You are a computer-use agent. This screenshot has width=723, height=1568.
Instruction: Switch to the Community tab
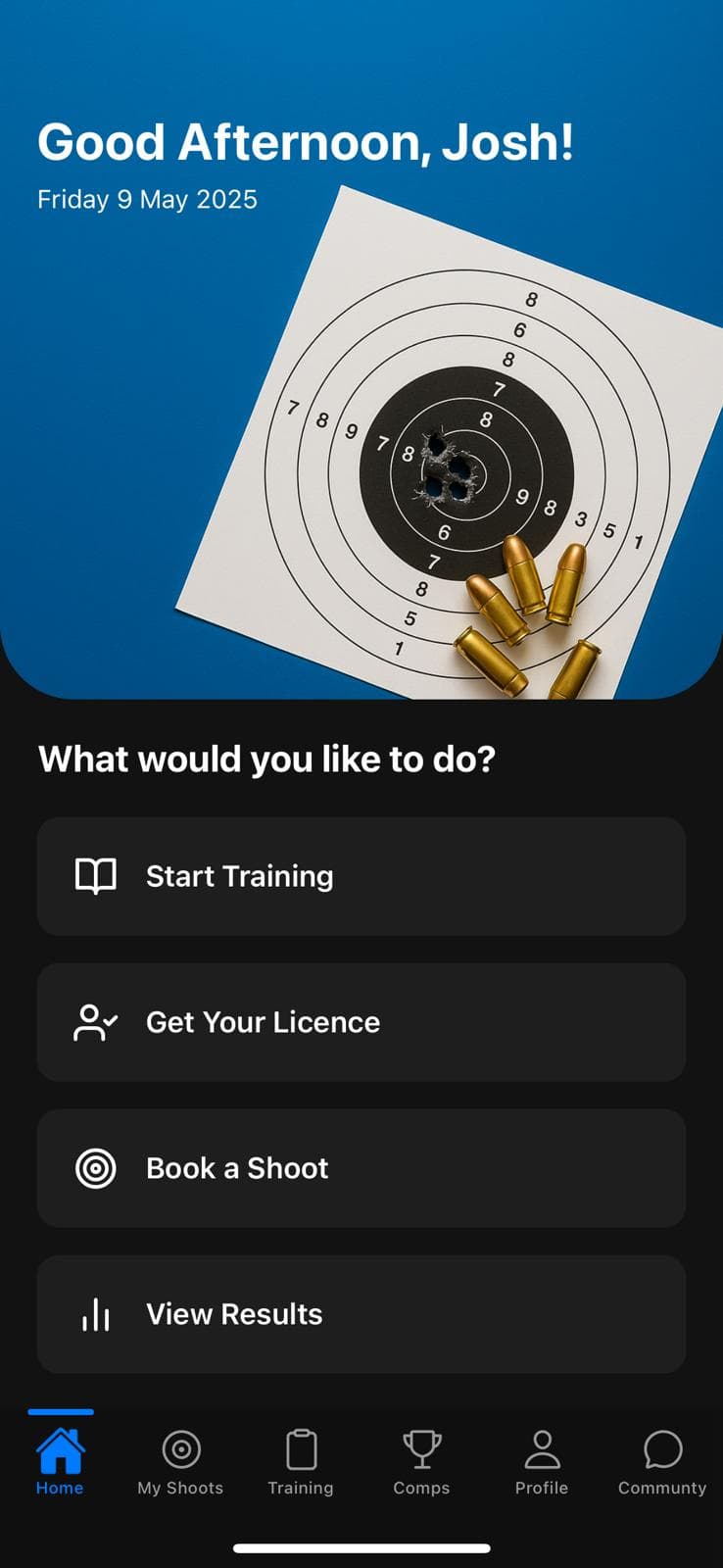click(x=662, y=1462)
